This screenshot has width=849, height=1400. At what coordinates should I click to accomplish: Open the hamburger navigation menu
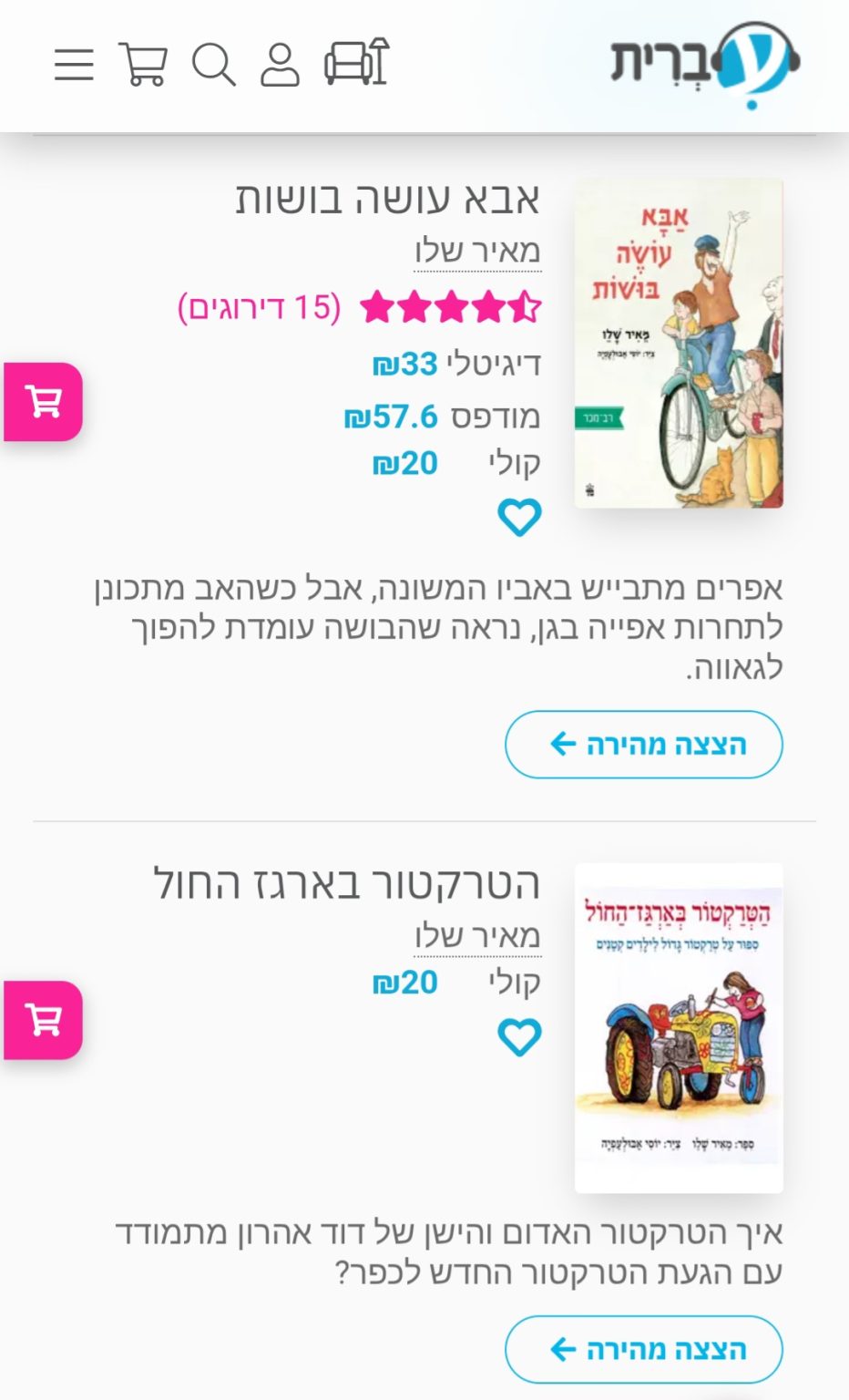pyautogui.click(x=74, y=65)
